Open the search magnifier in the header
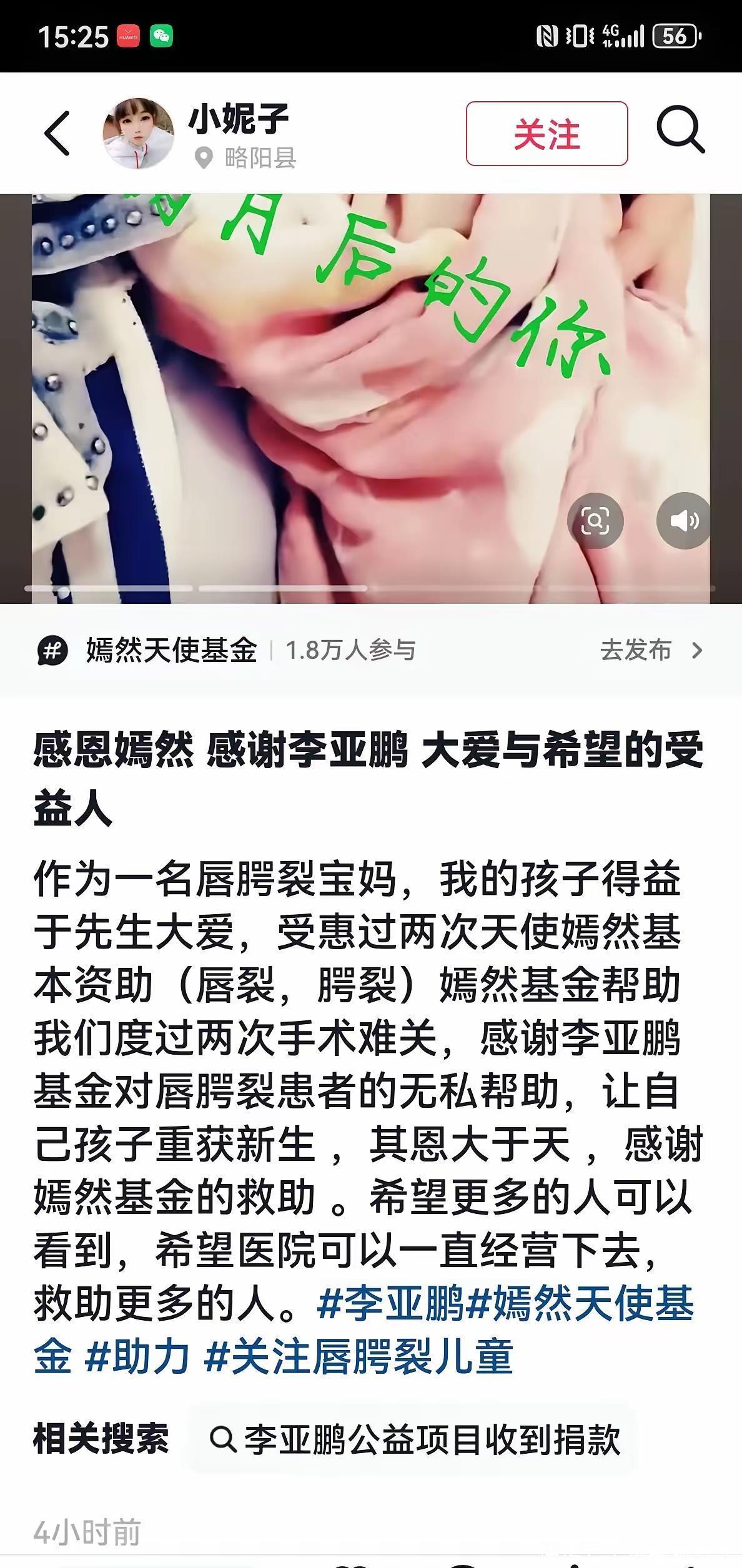742x1568 pixels. [x=680, y=131]
